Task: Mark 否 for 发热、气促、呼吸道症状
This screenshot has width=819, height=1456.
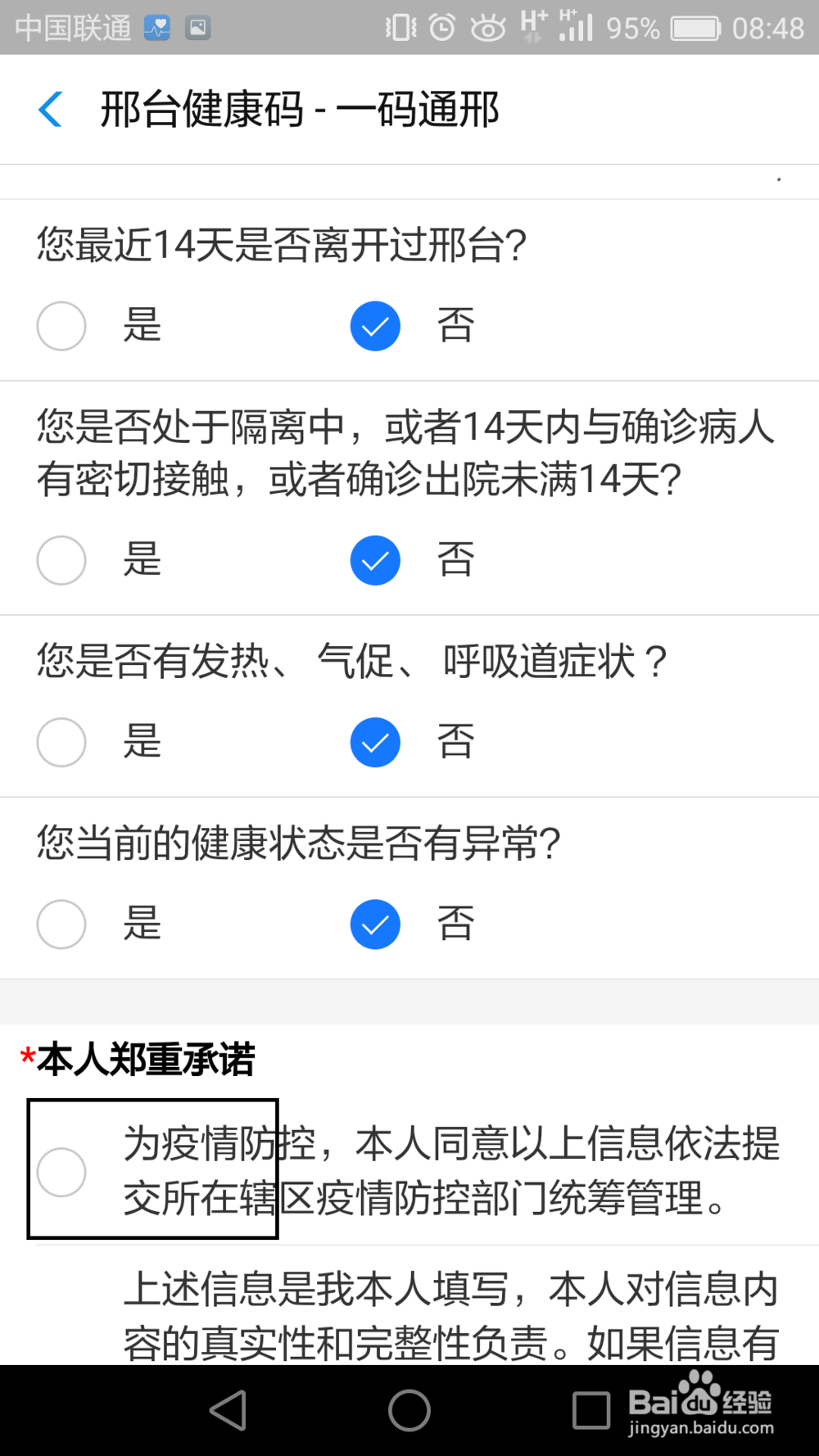Action: click(x=375, y=742)
